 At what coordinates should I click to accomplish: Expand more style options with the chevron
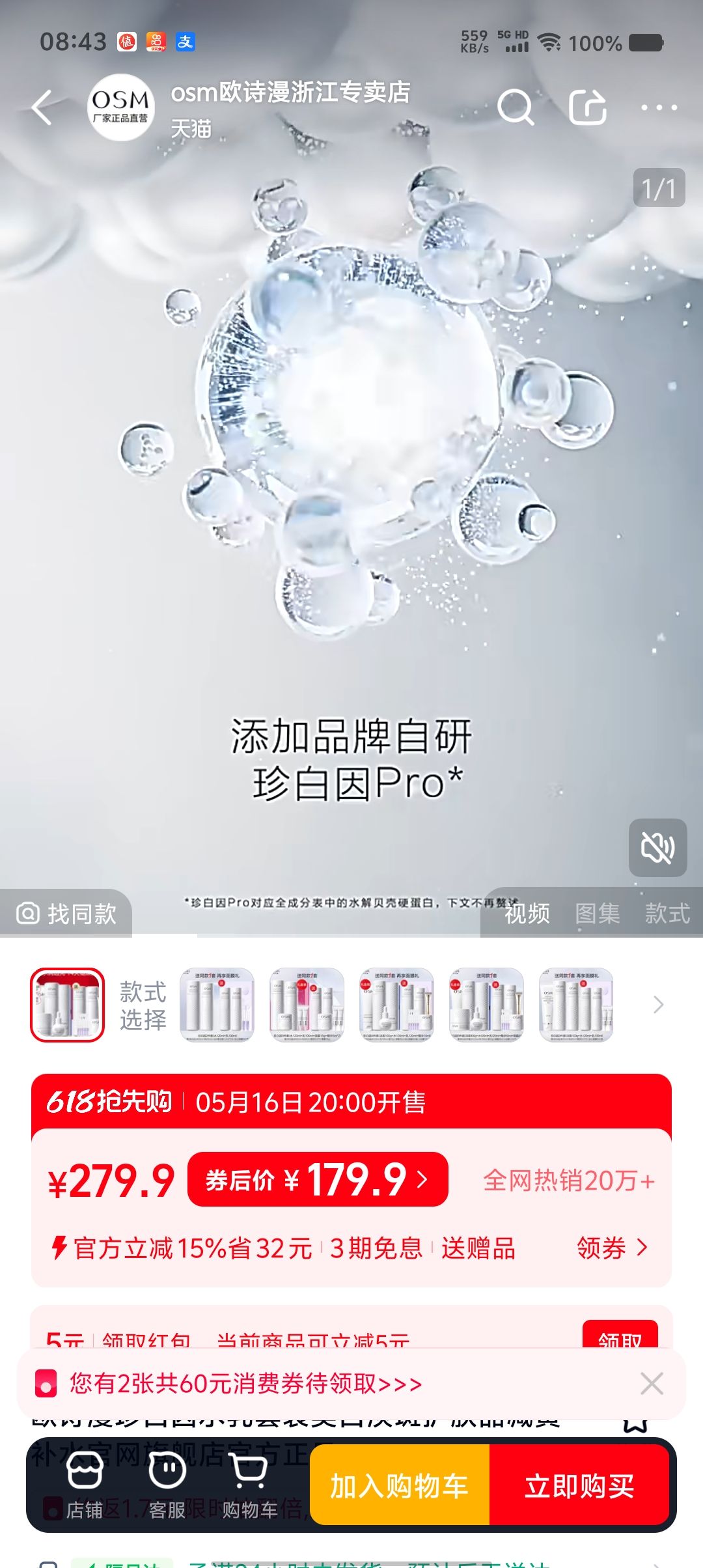[x=658, y=1005]
